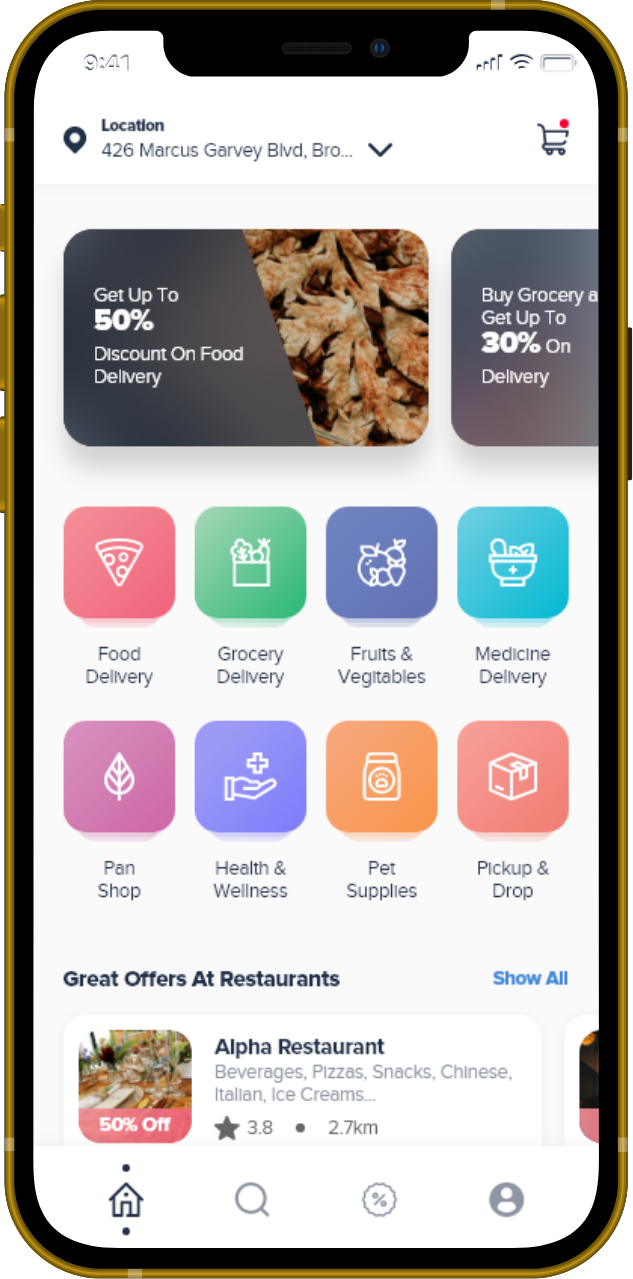This screenshot has width=633, height=1279.
Task: Choose the Pan Shop category
Action: 119,777
